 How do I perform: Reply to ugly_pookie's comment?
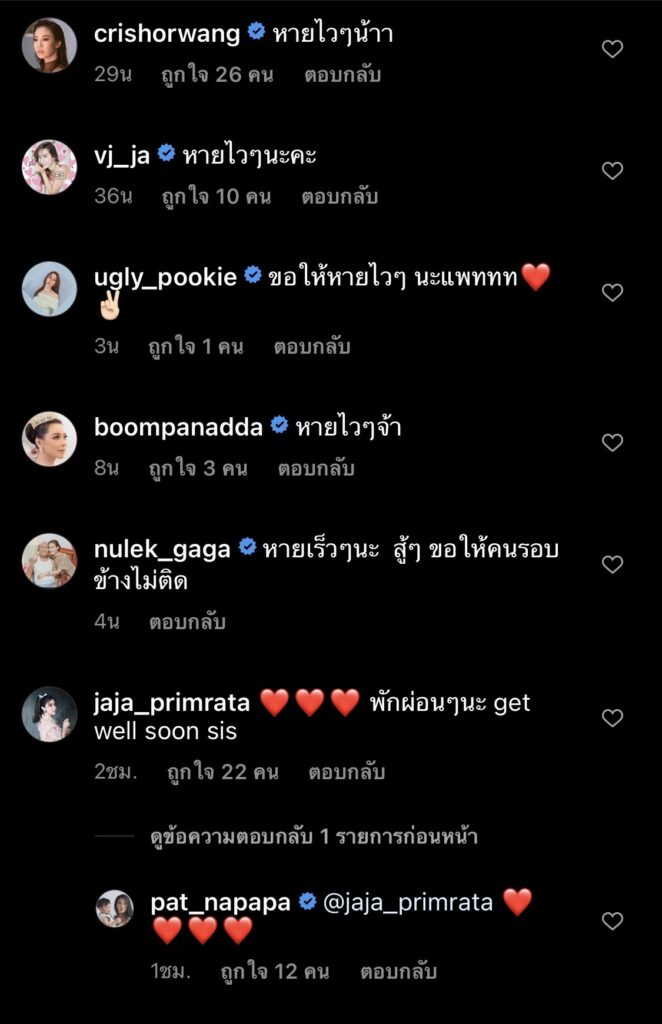(311, 347)
